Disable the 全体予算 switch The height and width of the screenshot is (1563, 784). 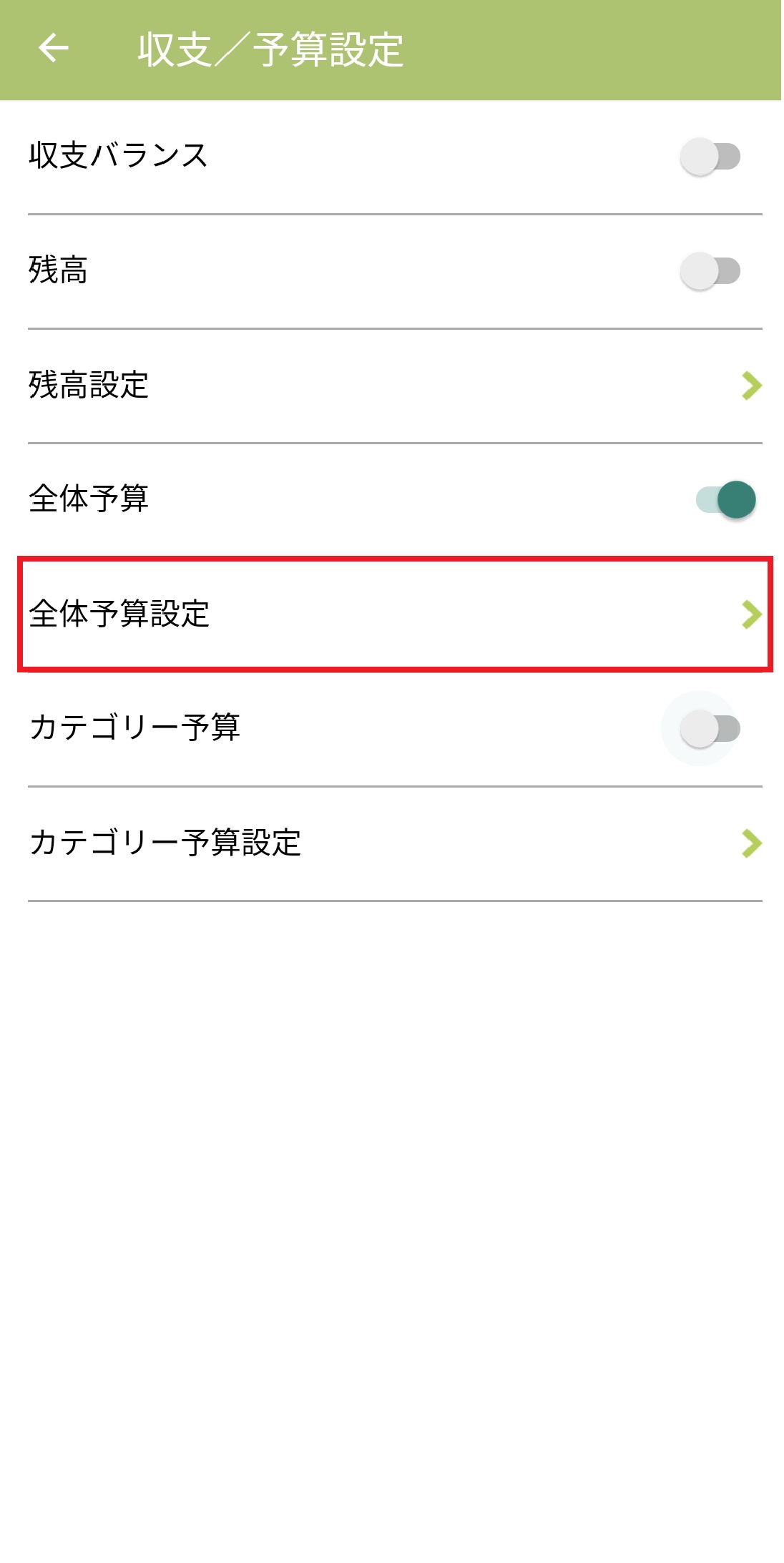pyautogui.click(x=725, y=499)
